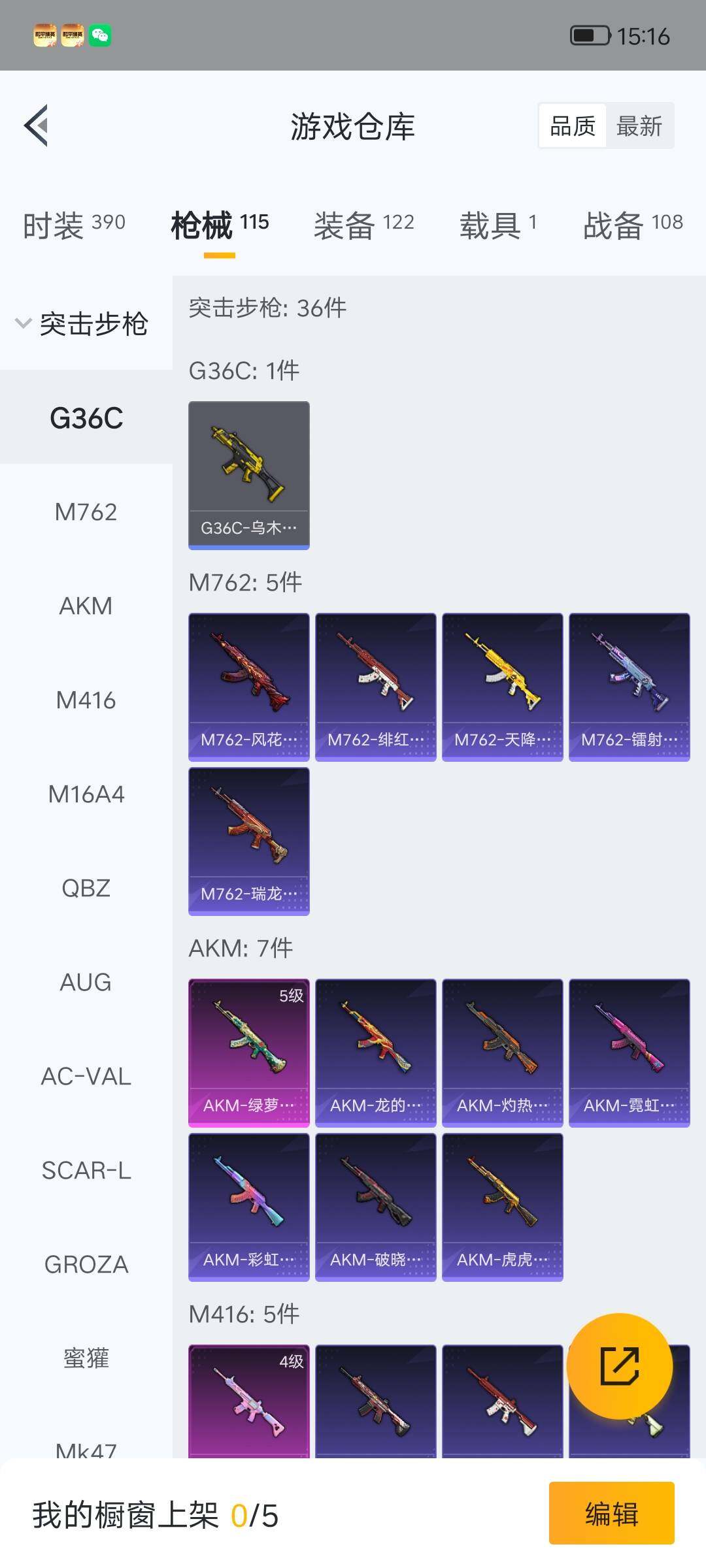Open the M762-瑞龙 skin tile
The height and width of the screenshot is (1568, 706).
click(x=248, y=841)
